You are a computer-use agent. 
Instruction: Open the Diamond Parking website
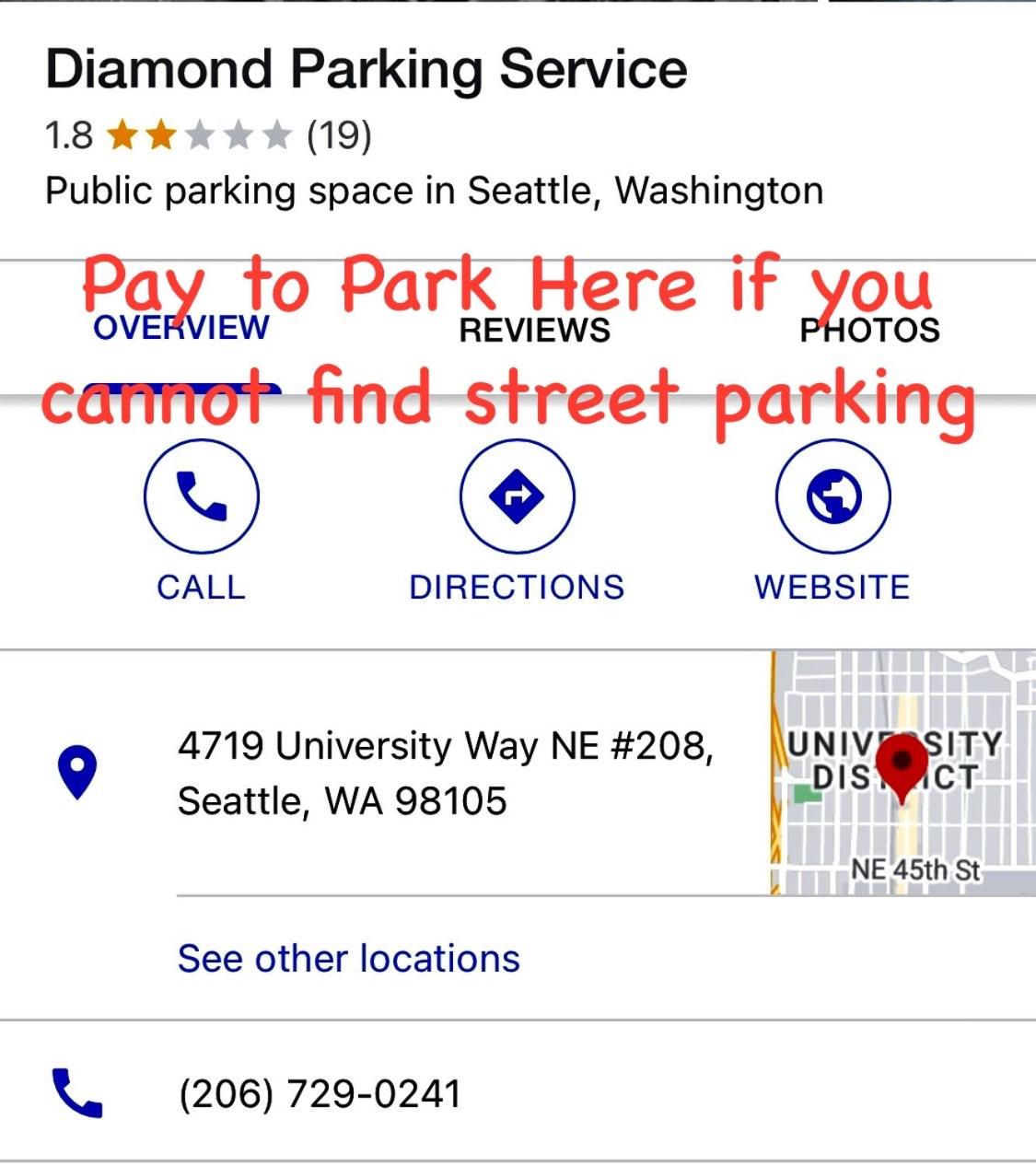(833, 497)
